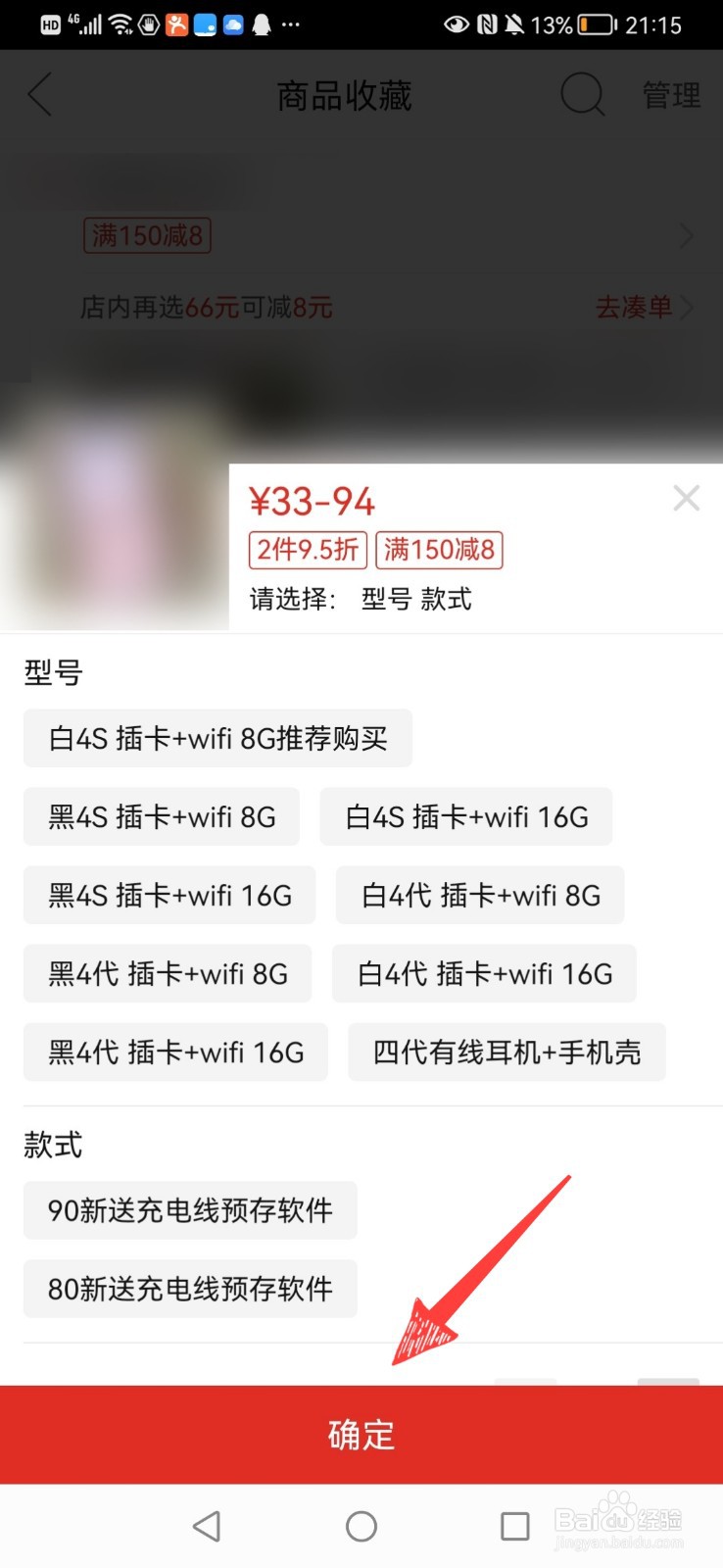Tap the search magnifier icon
723x1568 pixels.
click(x=582, y=94)
